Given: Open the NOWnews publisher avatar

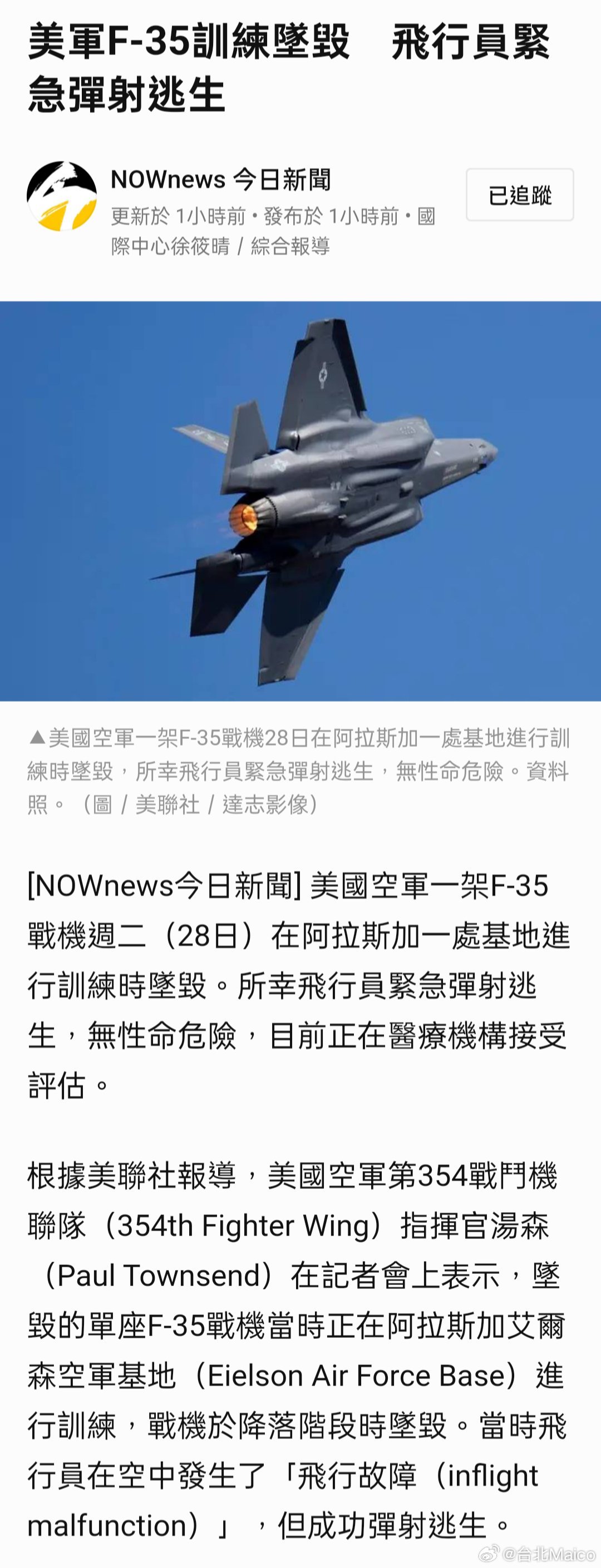Looking at the screenshot, I should (62, 195).
